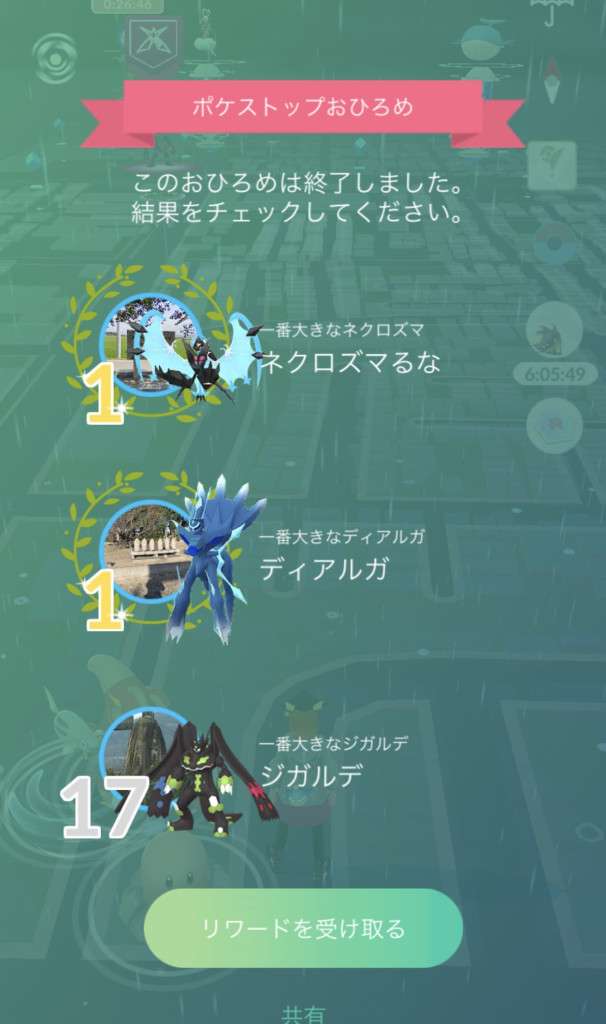Viewport: 606px width, 1024px height.
Task: Share results via 共有
Action: tap(303, 1012)
